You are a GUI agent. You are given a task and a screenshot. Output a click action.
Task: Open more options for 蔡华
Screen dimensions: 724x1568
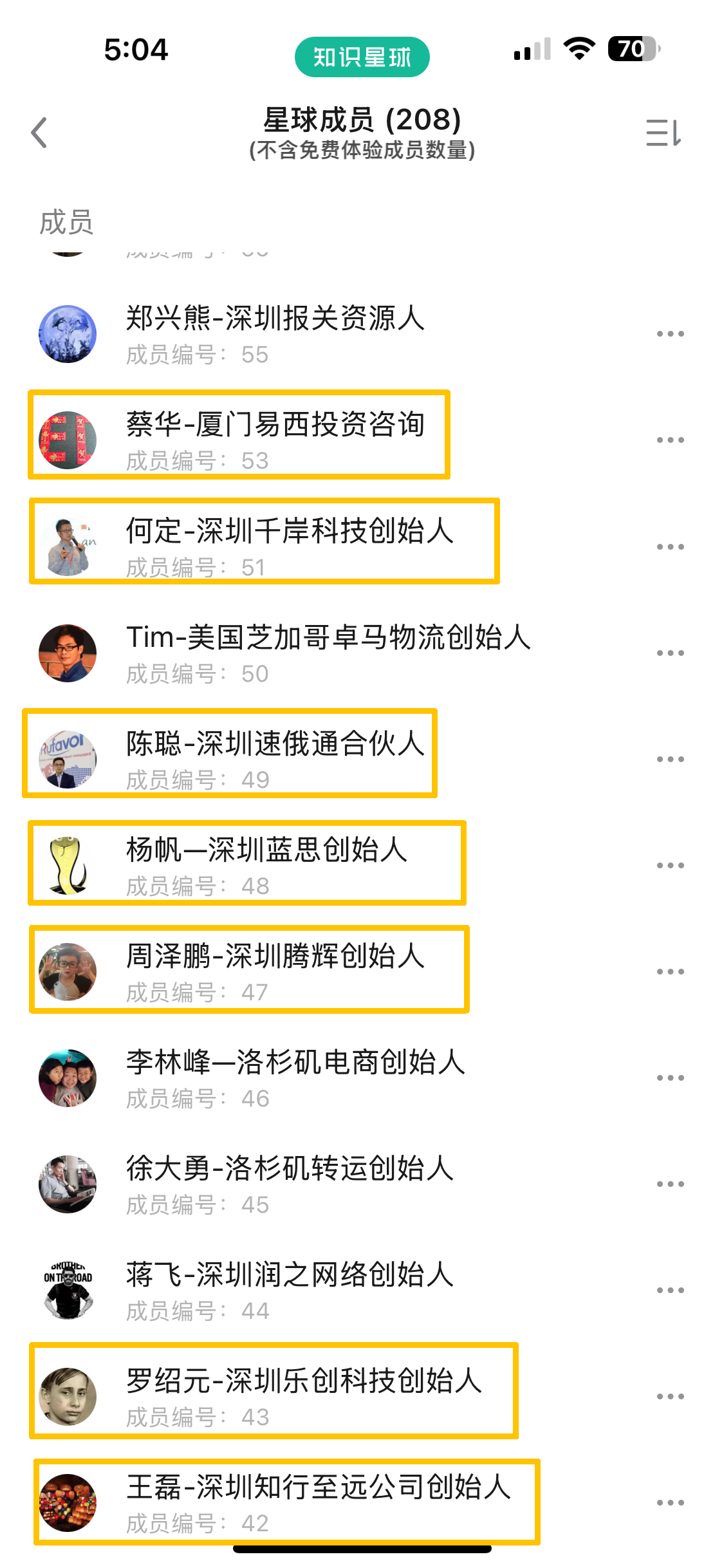pos(669,440)
